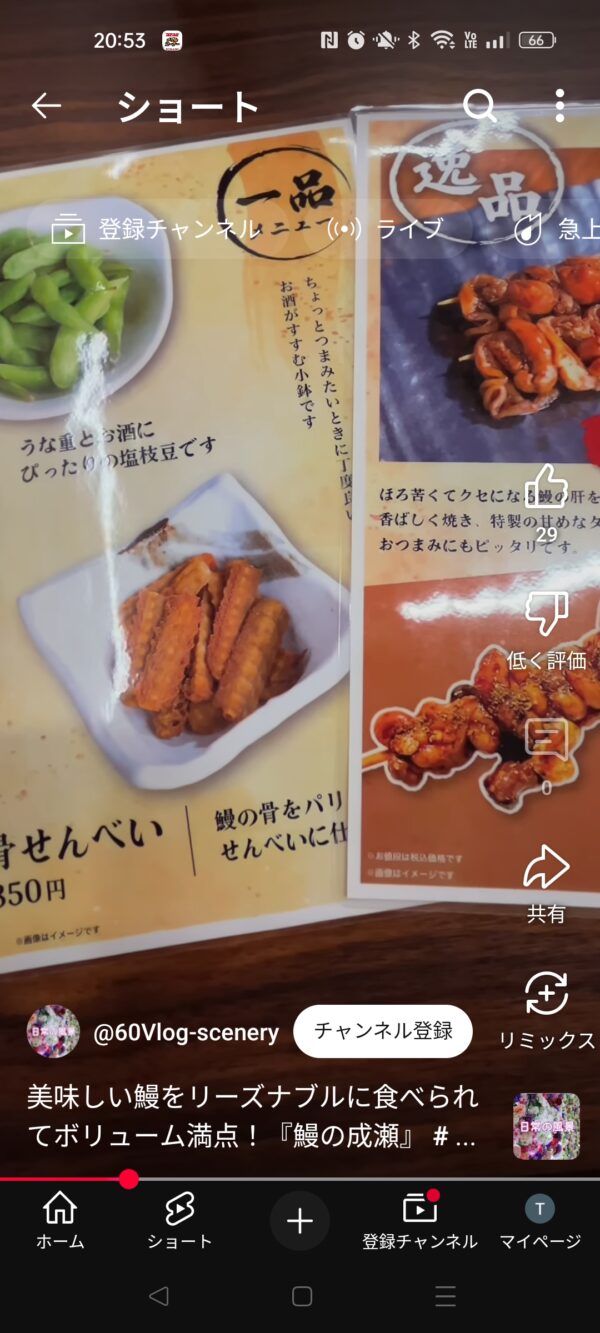The image size is (600, 1333).
Task: Create new content with the plus button
Action: pyautogui.click(x=300, y=1220)
